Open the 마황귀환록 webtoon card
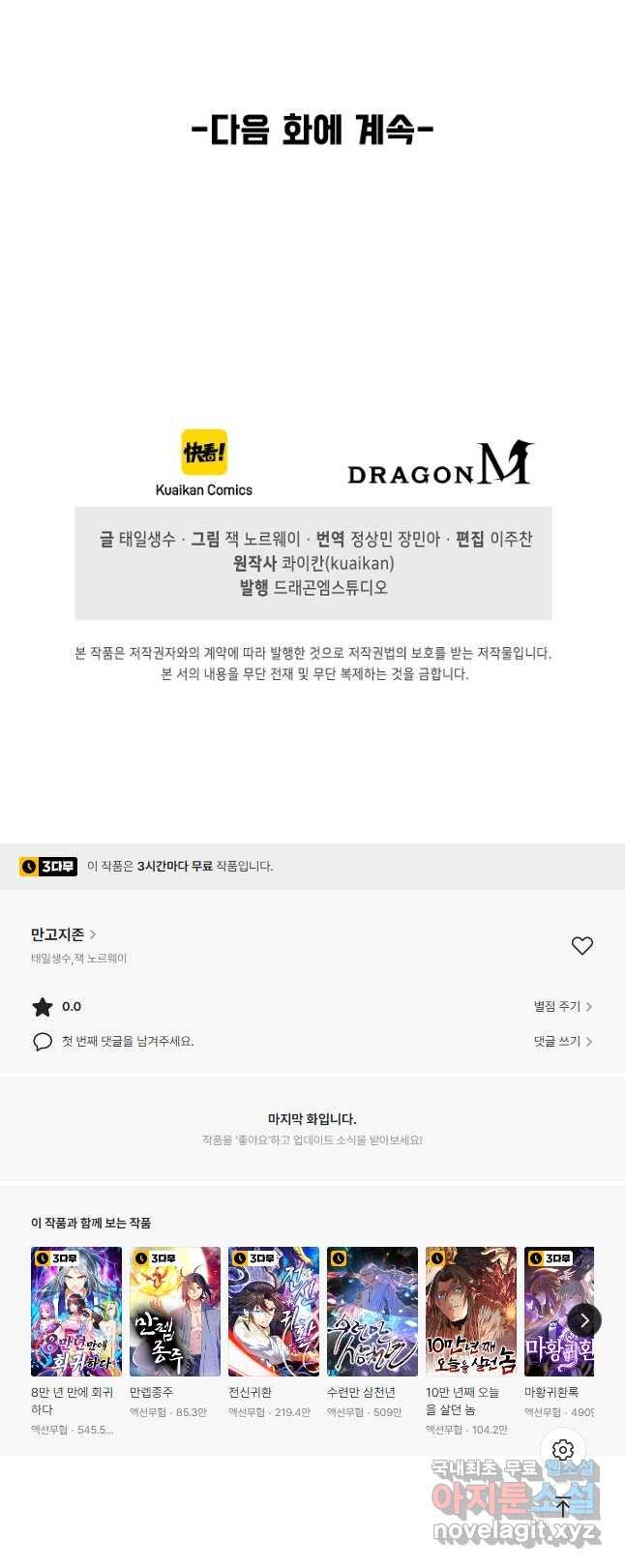625x1568 pixels. coord(553,1312)
